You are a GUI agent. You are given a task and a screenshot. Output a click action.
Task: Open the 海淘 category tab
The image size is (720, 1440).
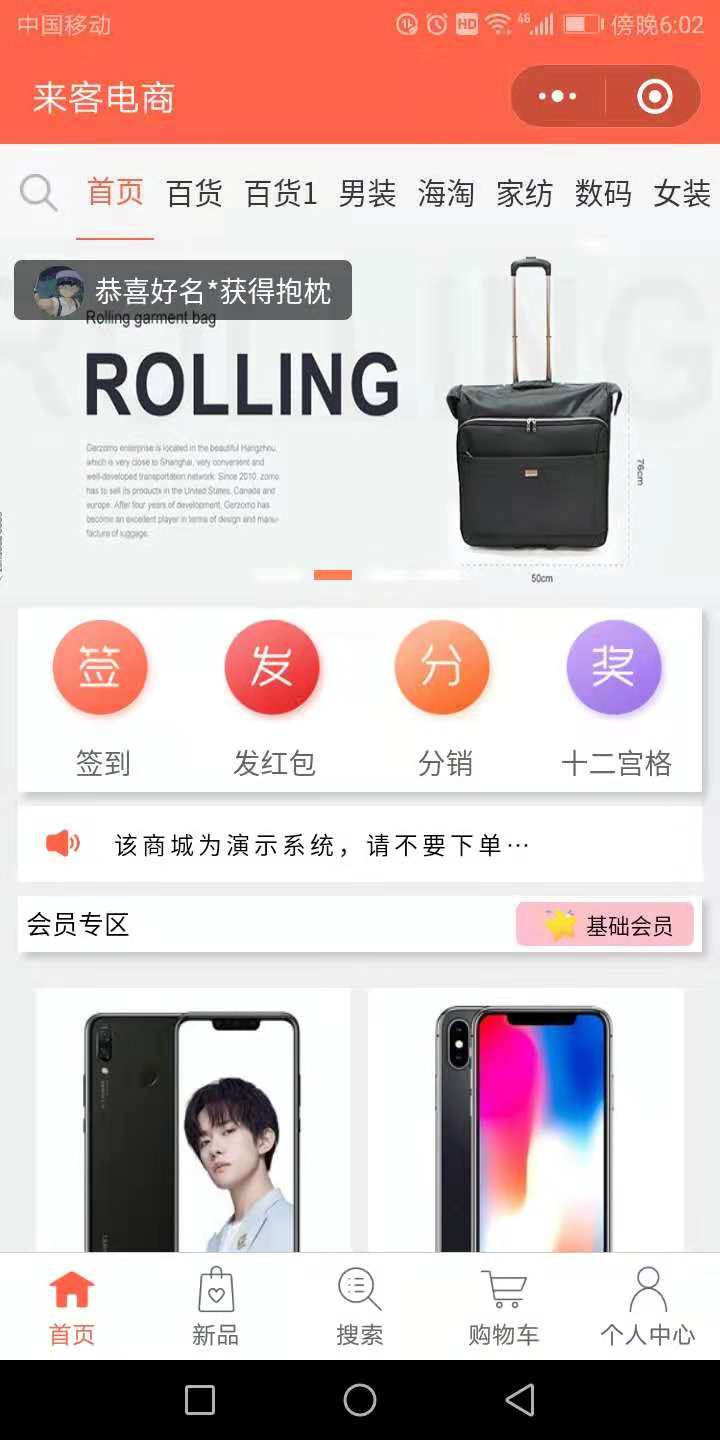[446, 193]
